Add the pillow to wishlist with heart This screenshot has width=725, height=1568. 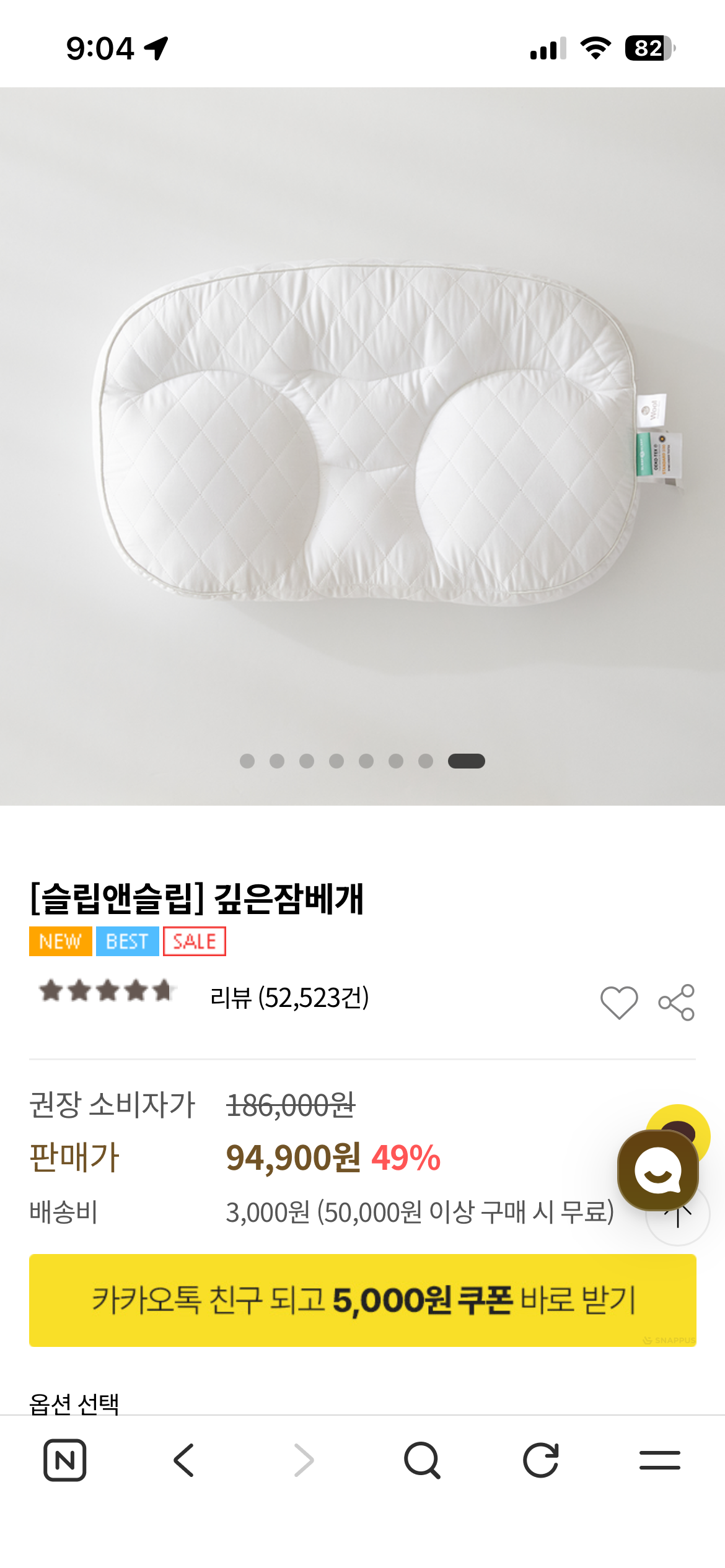[x=618, y=1002]
